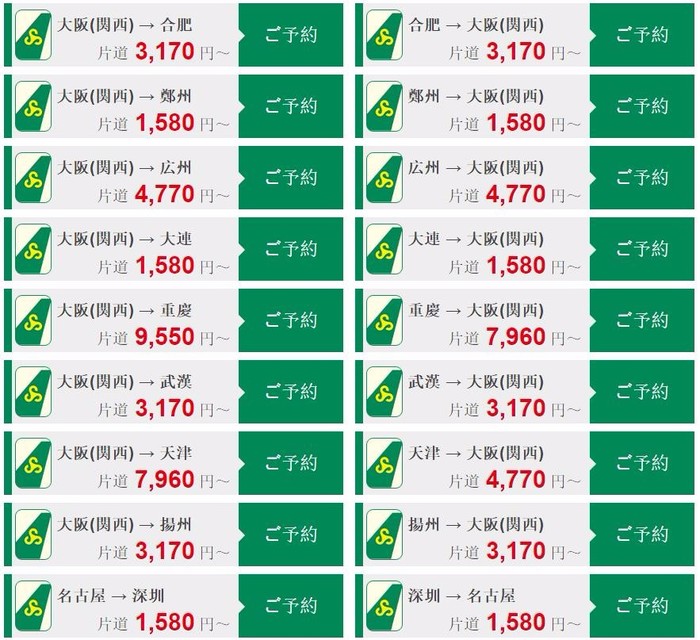Book the 名古屋 → 深圳 flight
The height and width of the screenshot is (640, 700).
coord(291,606)
